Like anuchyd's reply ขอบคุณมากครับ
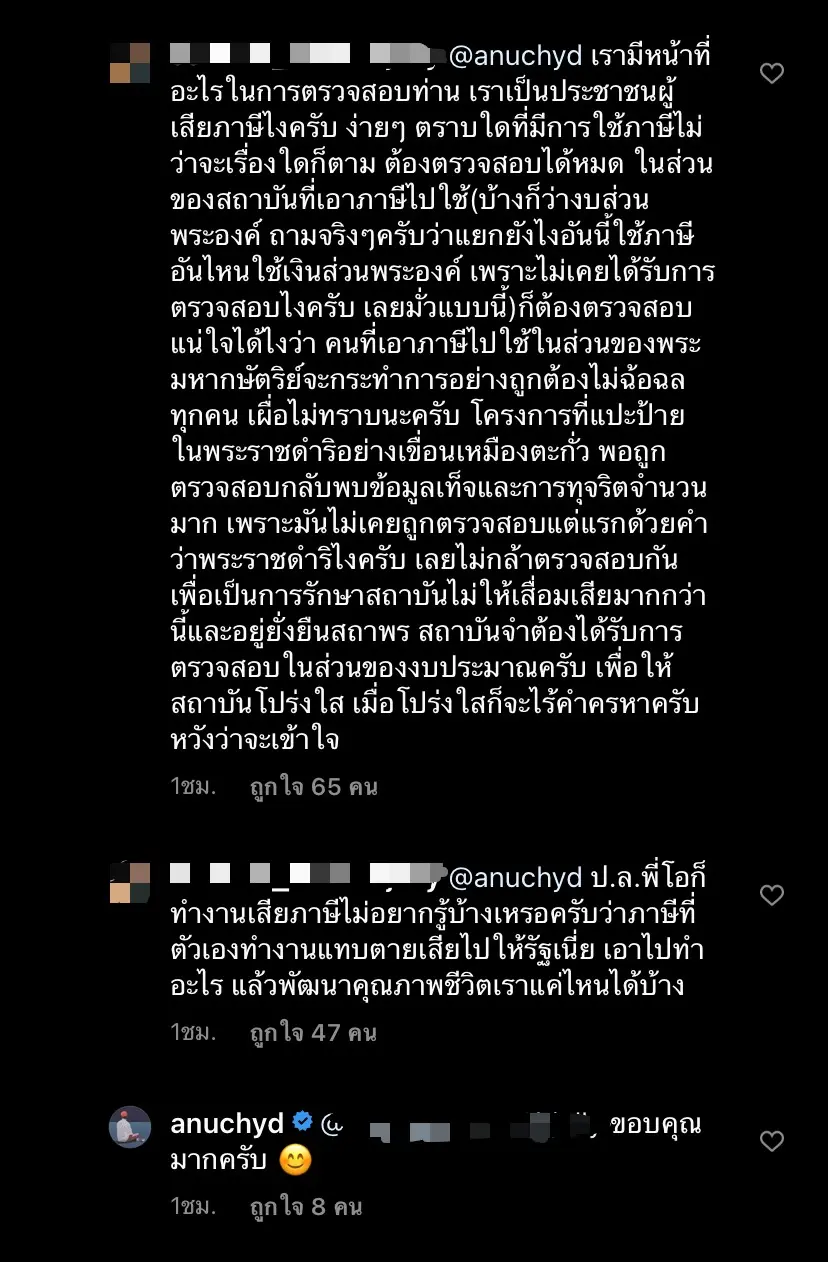The image size is (828, 1262). tap(771, 1141)
